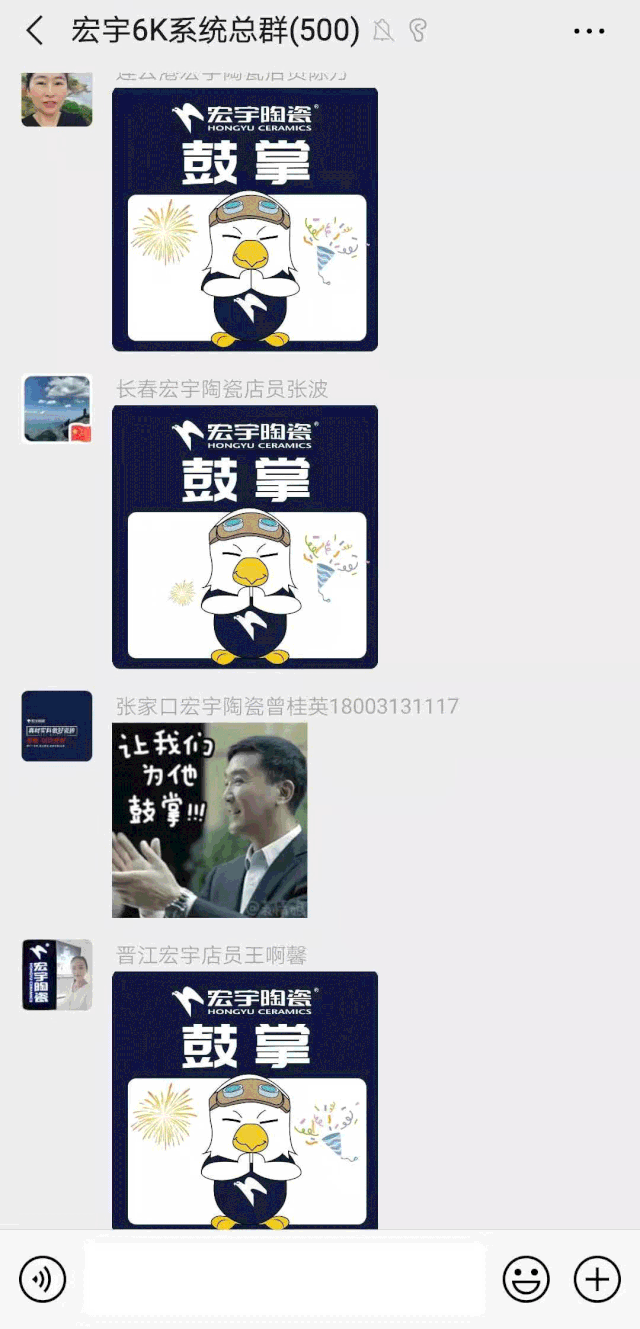Open the plus attachment menu
640x1329 pixels.
[597, 1279]
